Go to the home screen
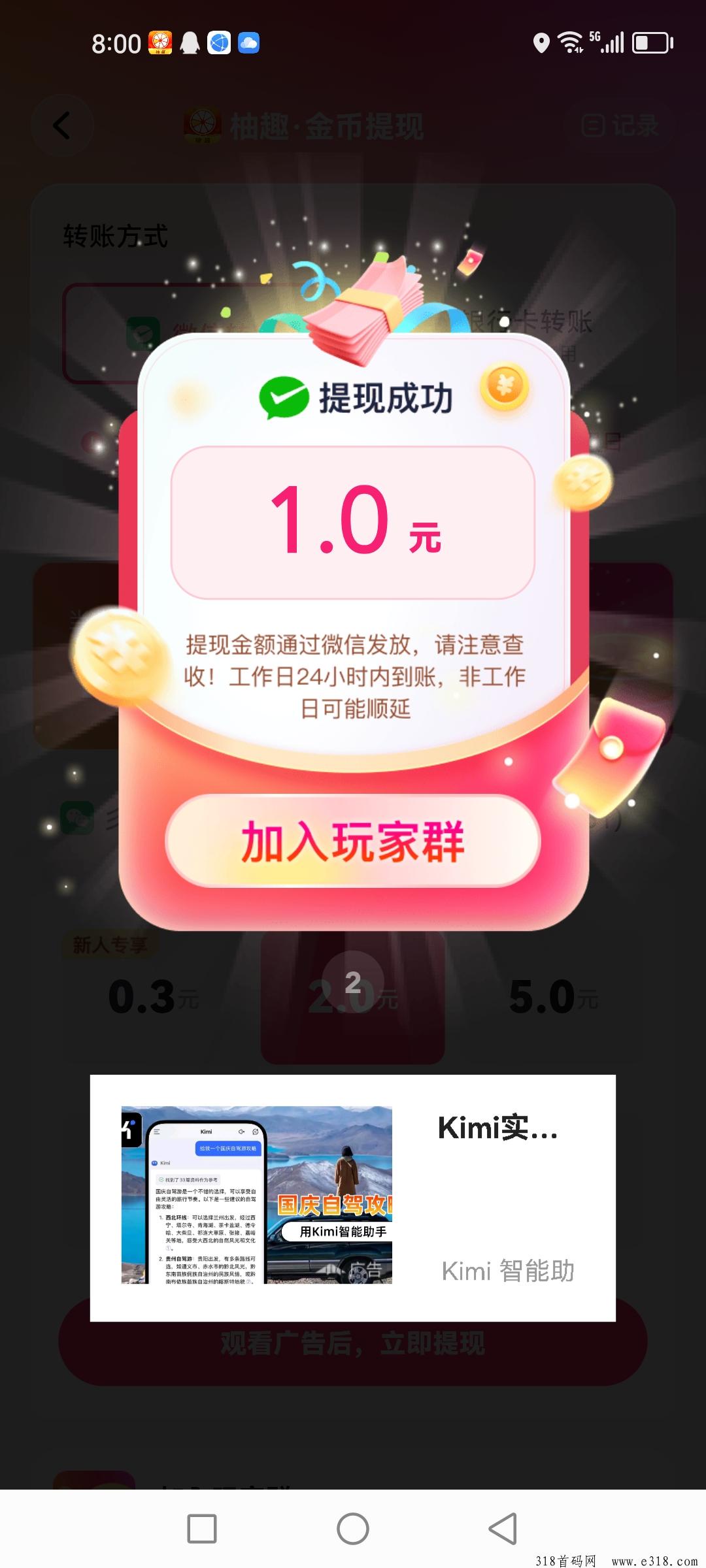This screenshot has width=706, height=1568. [x=353, y=1529]
